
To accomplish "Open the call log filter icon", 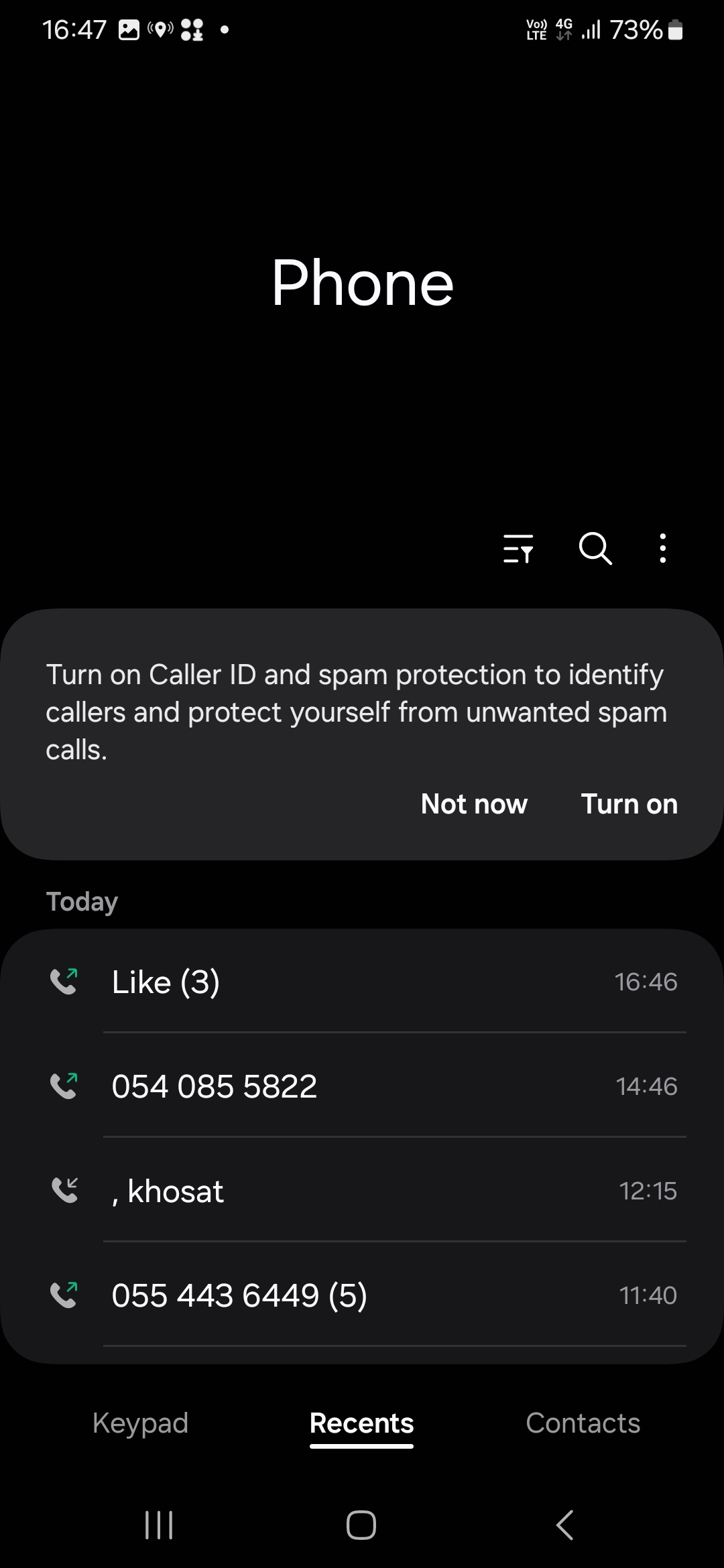I will click(x=518, y=549).
